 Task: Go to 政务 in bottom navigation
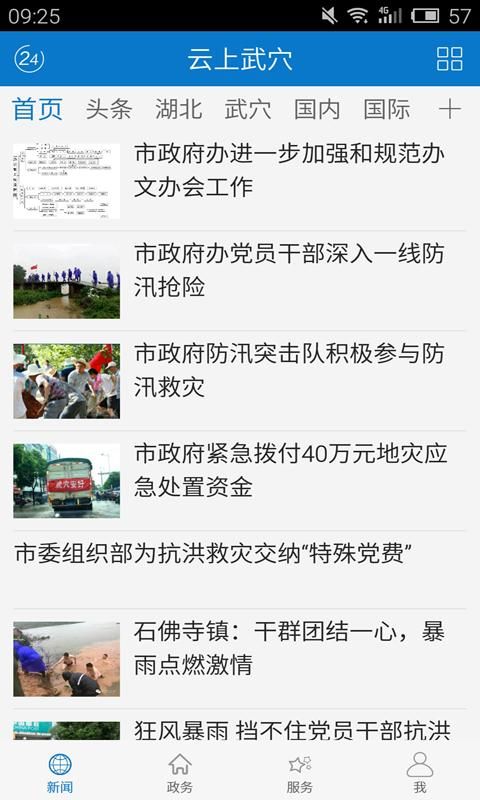tap(180, 773)
